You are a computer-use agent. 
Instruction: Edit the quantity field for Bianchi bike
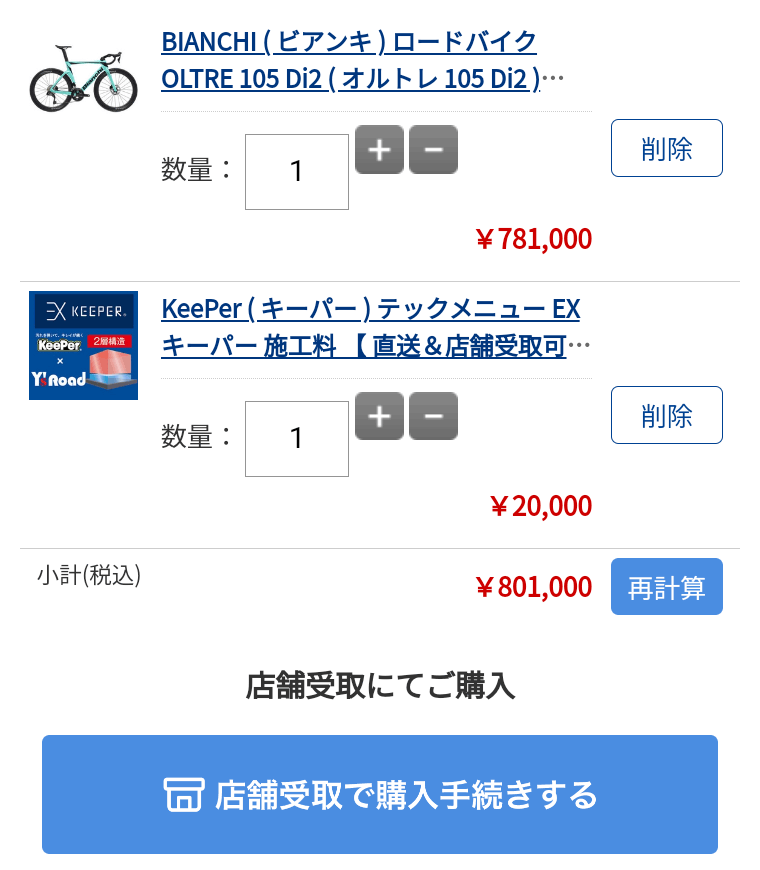coord(296,172)
